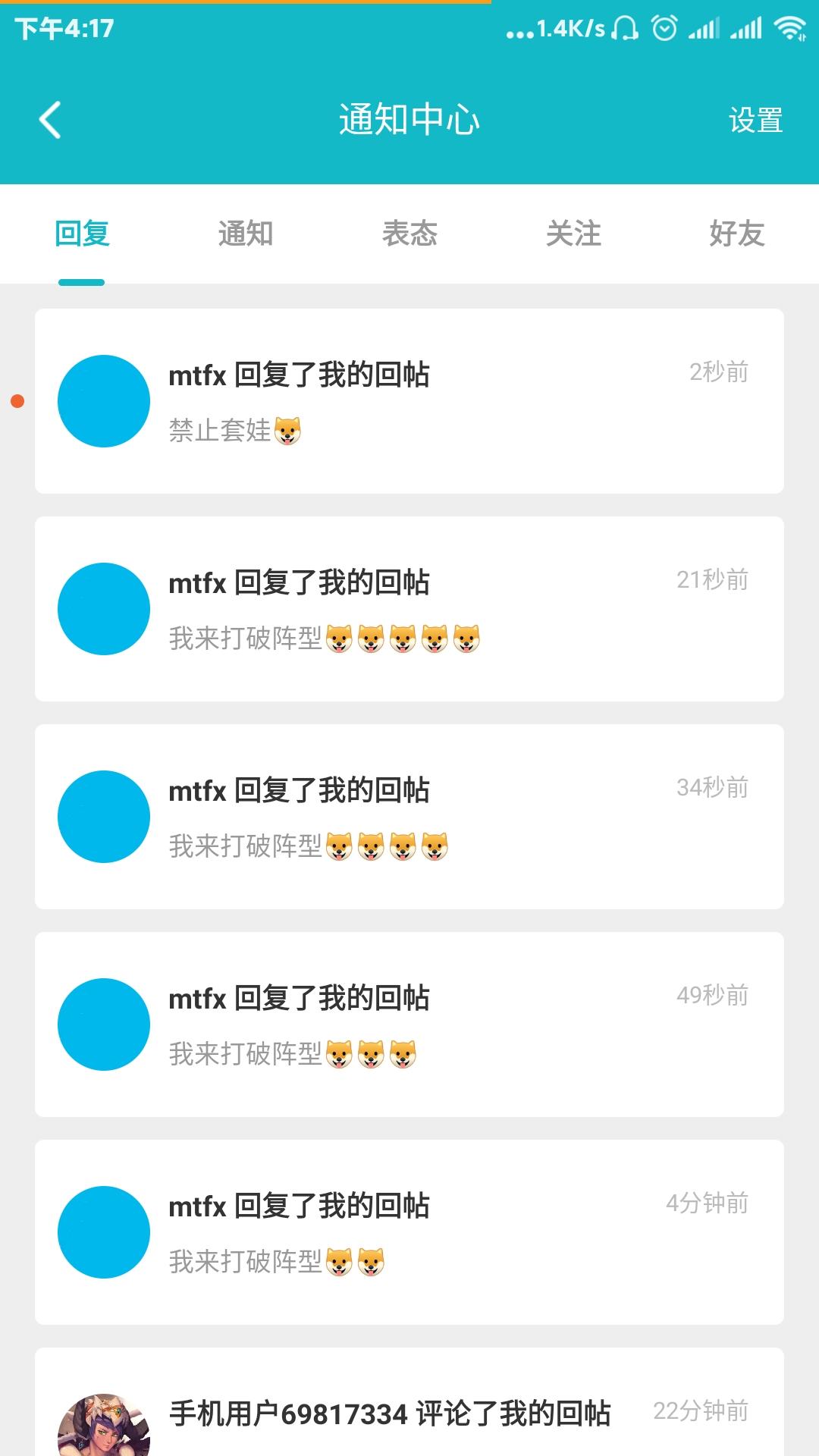The image size is (819, 1456).
Task: Switch to the 好友 tab
Action: [736, 234]
